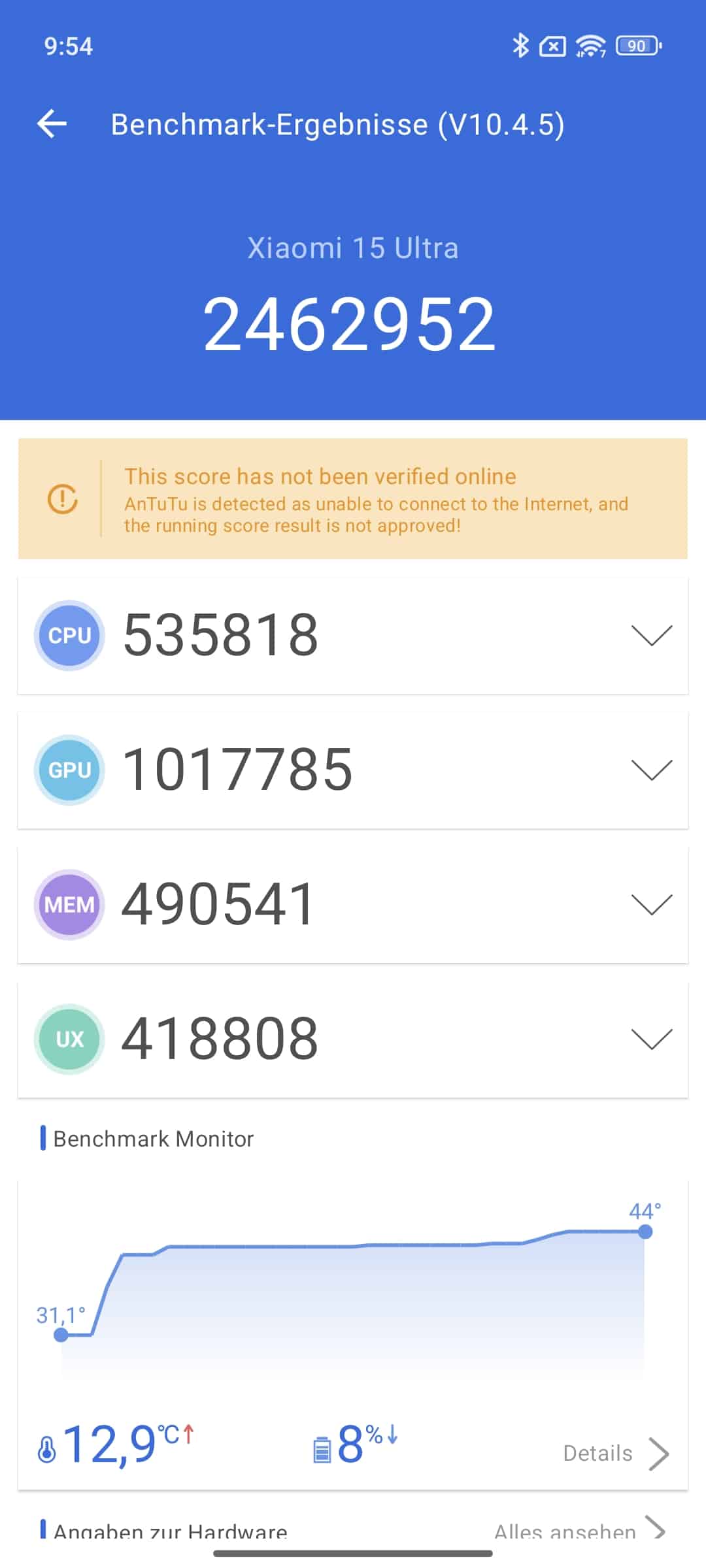
Task: Expand the MEM score 490541 details
Action: (x=652, y=904)
